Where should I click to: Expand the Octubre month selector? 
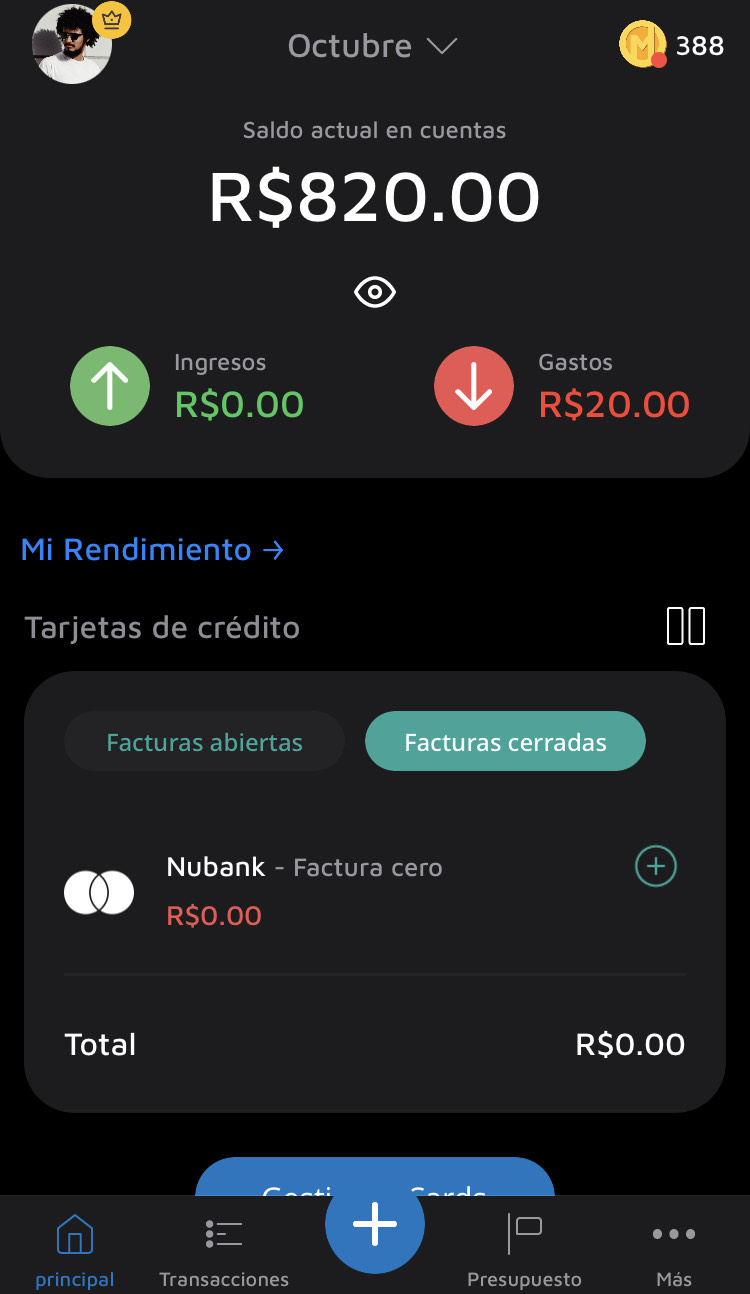click(x=372, y=46)
